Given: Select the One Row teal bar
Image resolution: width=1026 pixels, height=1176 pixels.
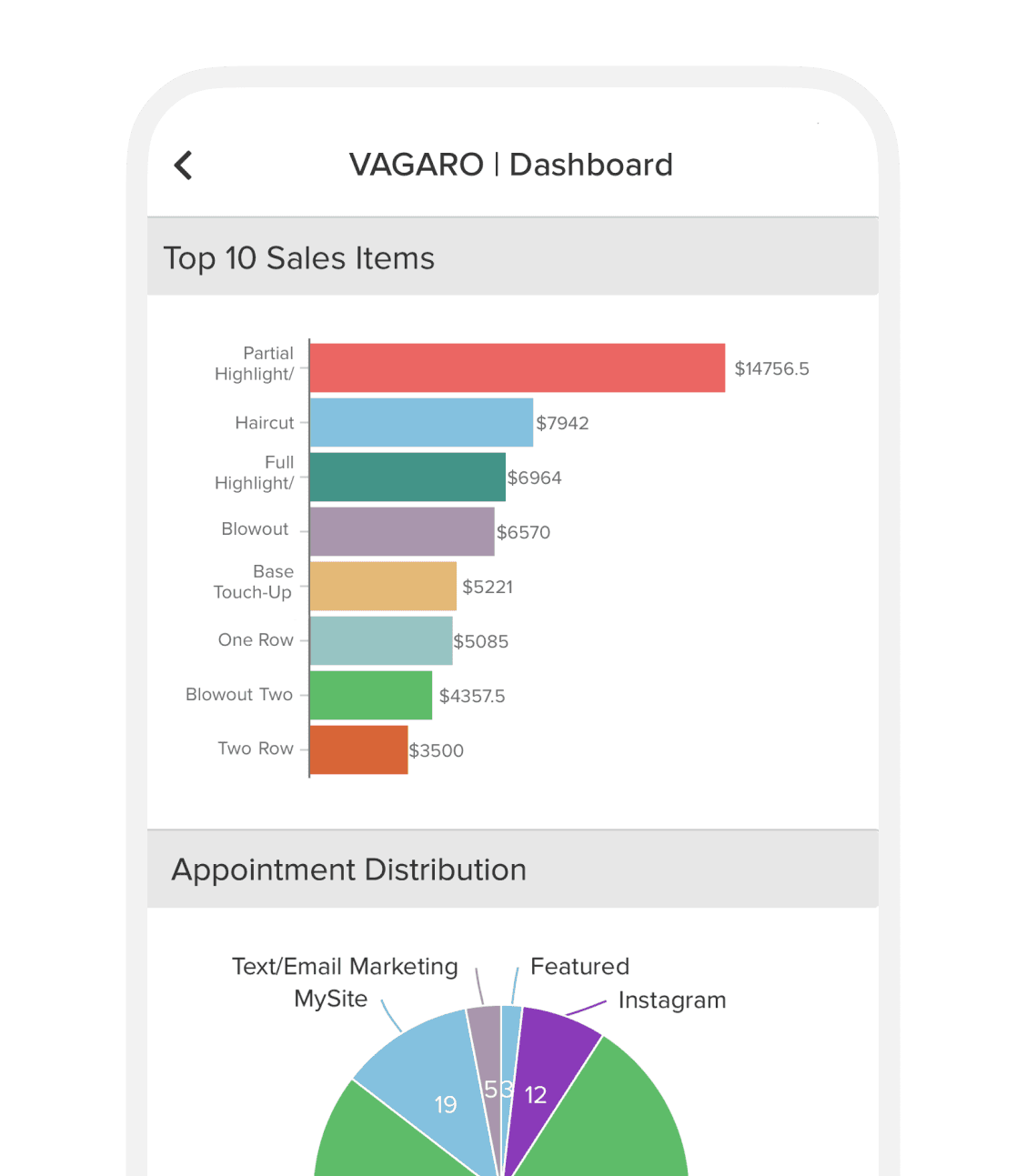Looking at the screenshot, I should [379, 640].
